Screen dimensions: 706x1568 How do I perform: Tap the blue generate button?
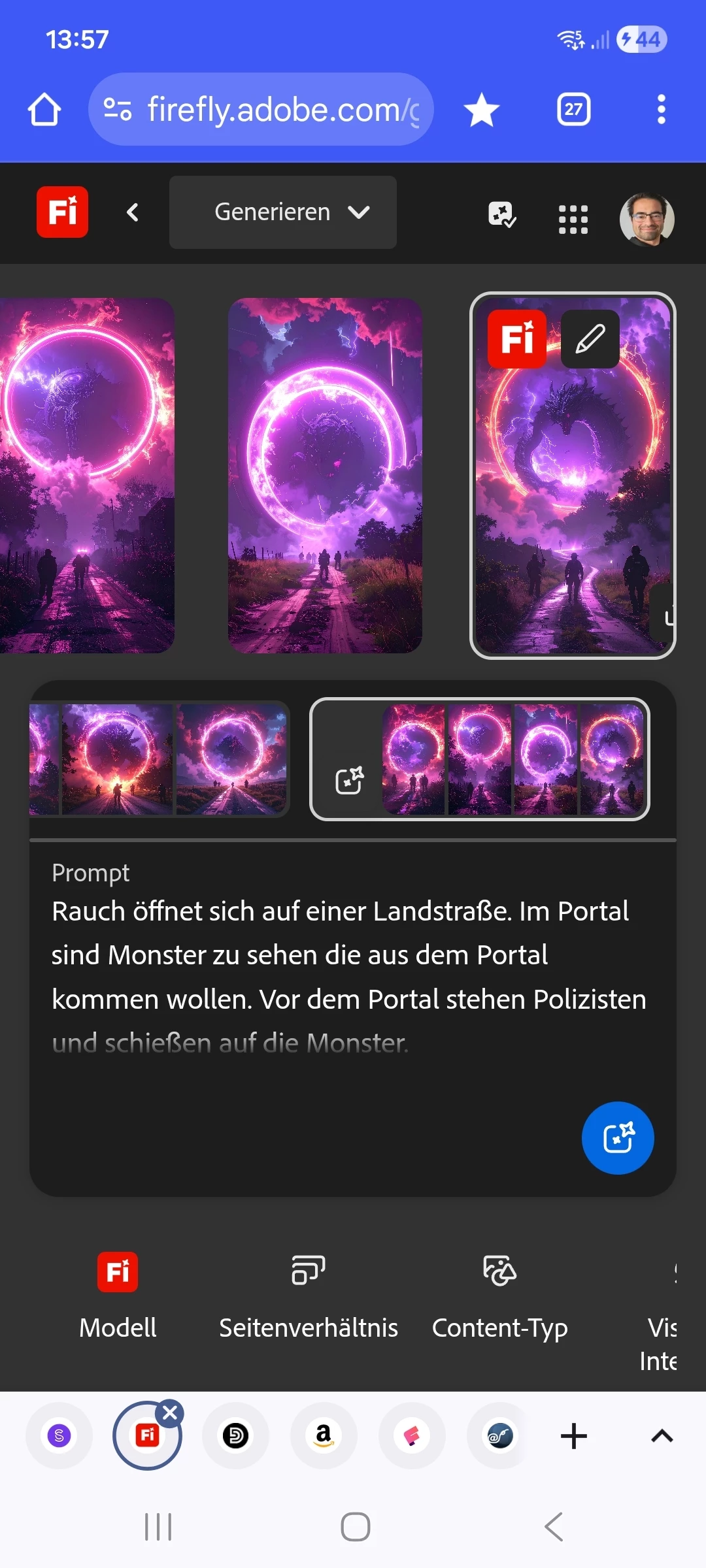tap(618, 1138)
